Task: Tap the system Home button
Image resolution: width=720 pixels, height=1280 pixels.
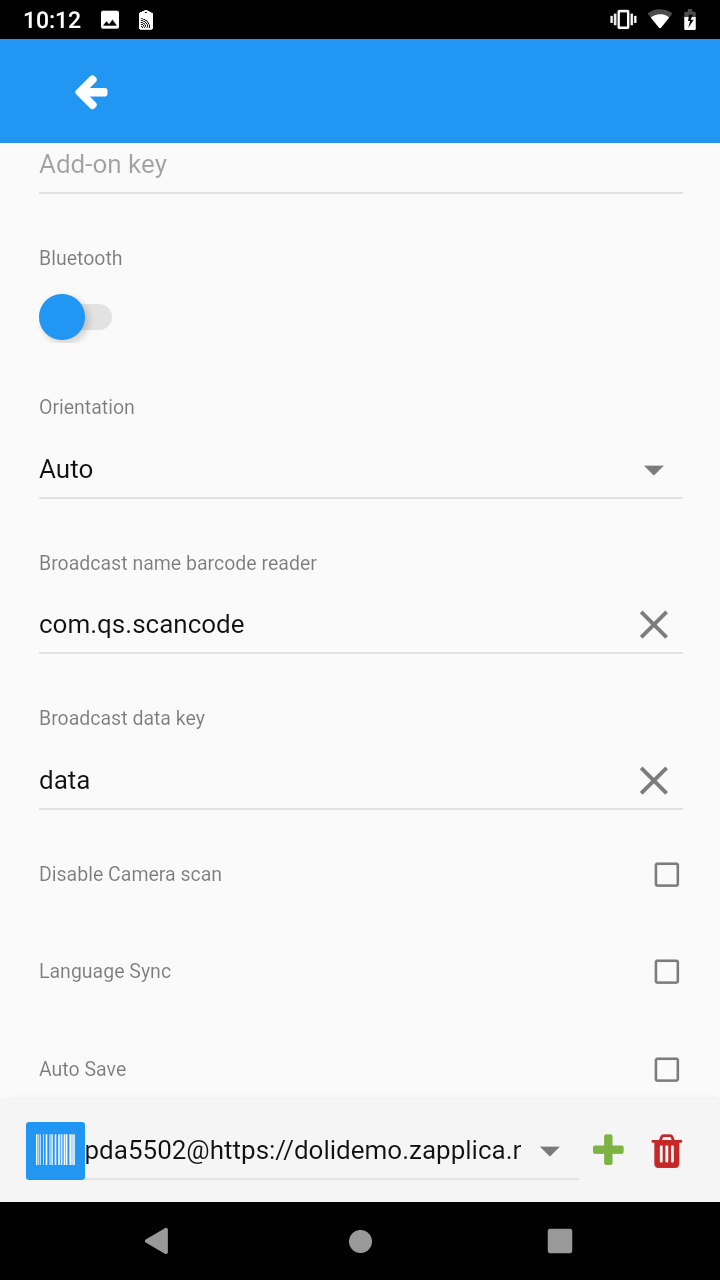Action: pyautogui.click(x=360, y=1241)
